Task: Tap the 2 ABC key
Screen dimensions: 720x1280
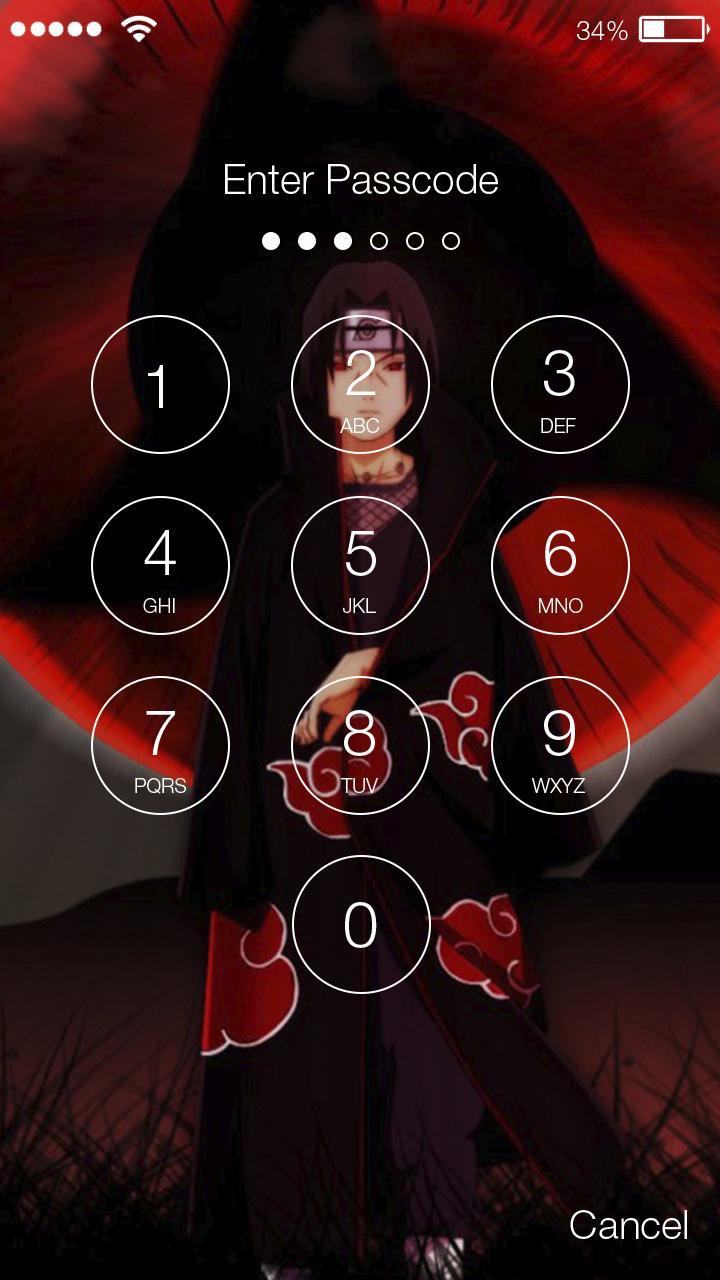Action: tap(360, 385)
